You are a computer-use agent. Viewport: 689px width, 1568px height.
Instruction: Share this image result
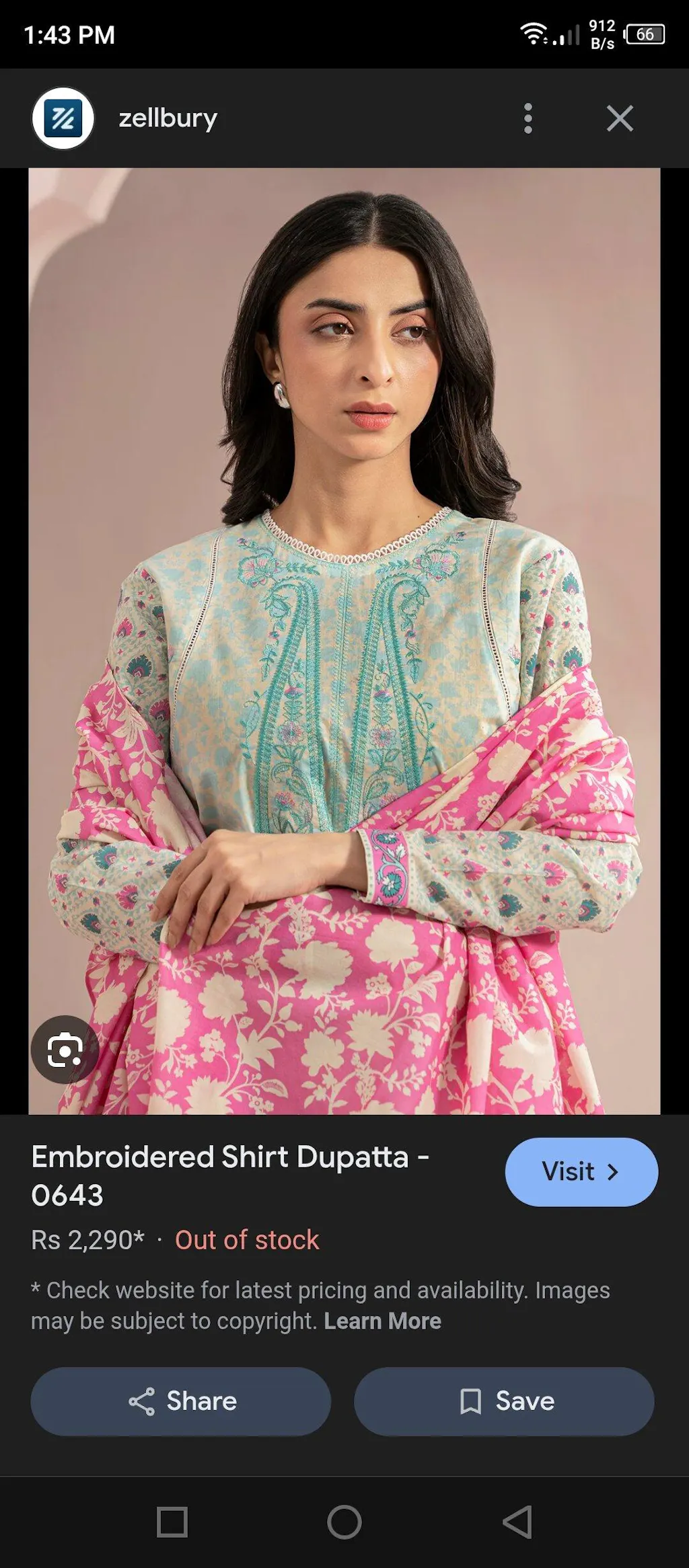click(181, 1401)
